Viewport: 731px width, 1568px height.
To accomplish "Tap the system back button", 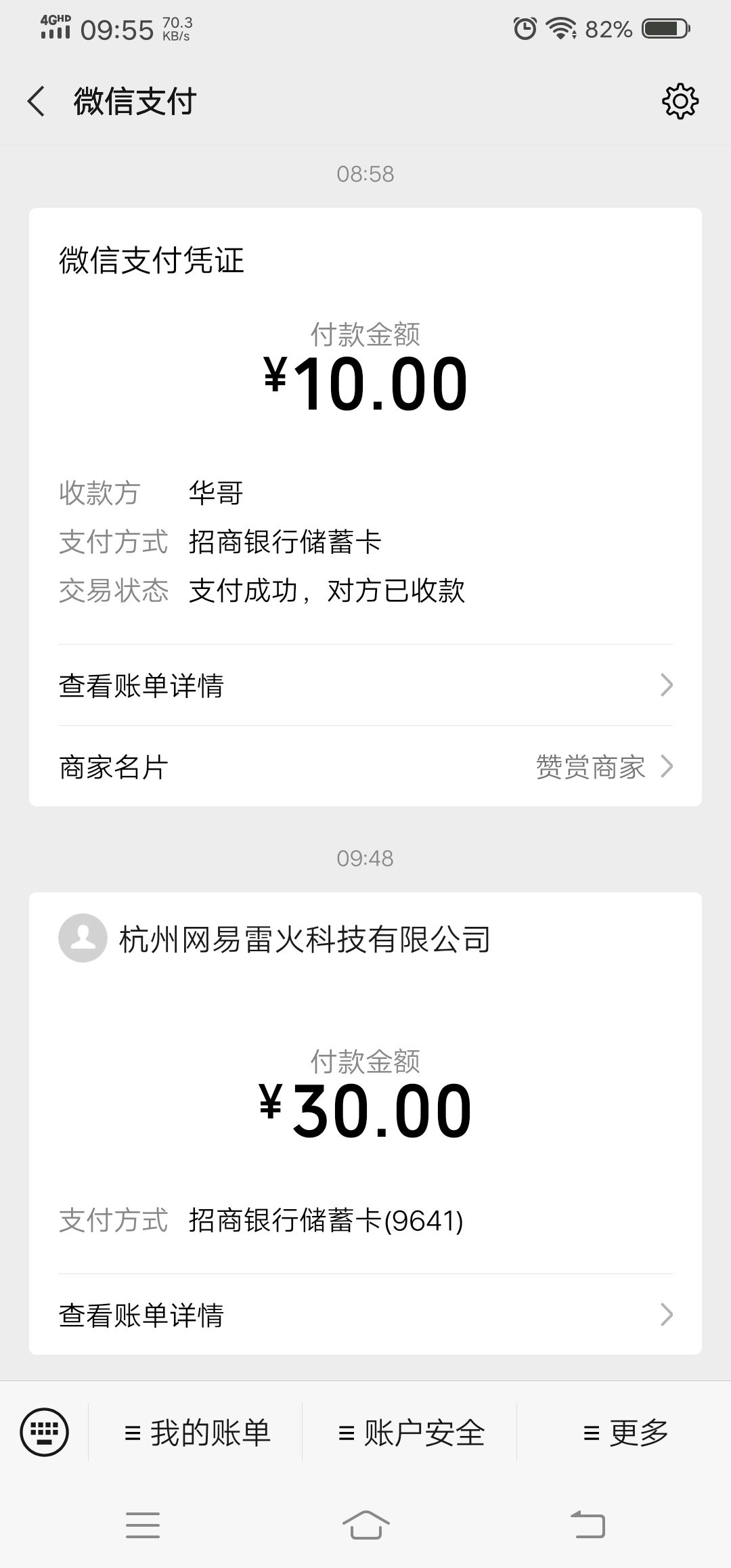I will pyautogui.click(x=588, y=1525).
